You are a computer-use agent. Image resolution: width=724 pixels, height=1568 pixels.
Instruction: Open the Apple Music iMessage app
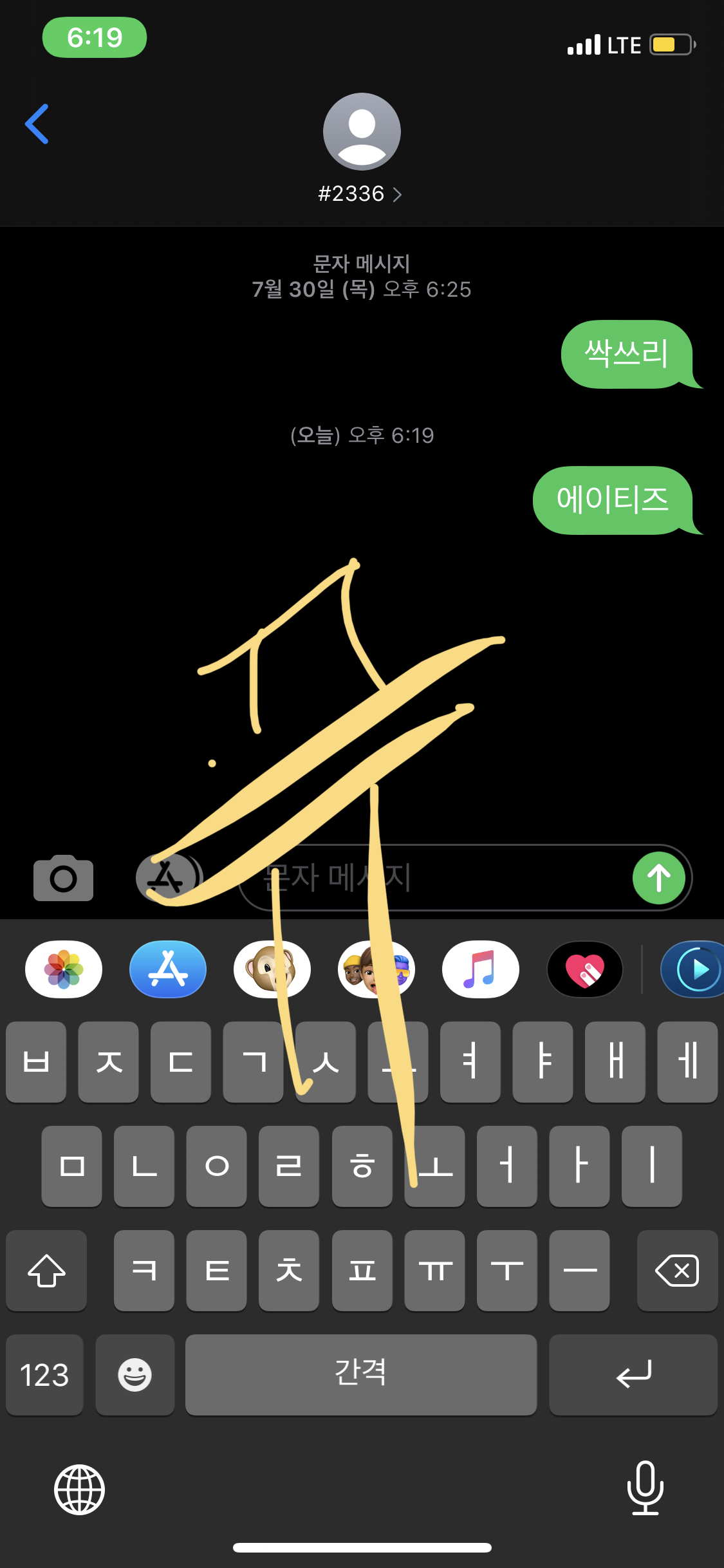pyautogui.click(x=481, y=969)
